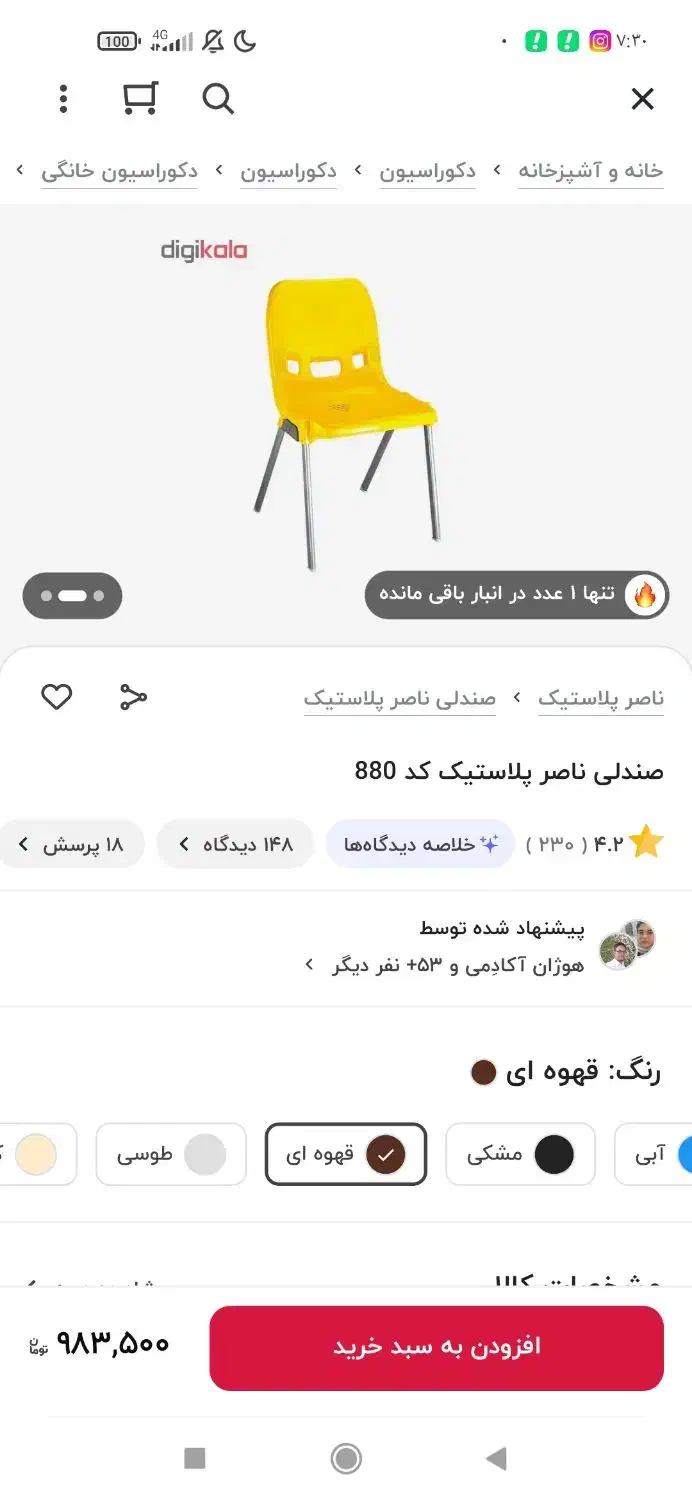View the ۱۴۸ دیدگاه comments
This screenshot has height=1500, width=692.
pyautogui.click(x=236, y=844)
